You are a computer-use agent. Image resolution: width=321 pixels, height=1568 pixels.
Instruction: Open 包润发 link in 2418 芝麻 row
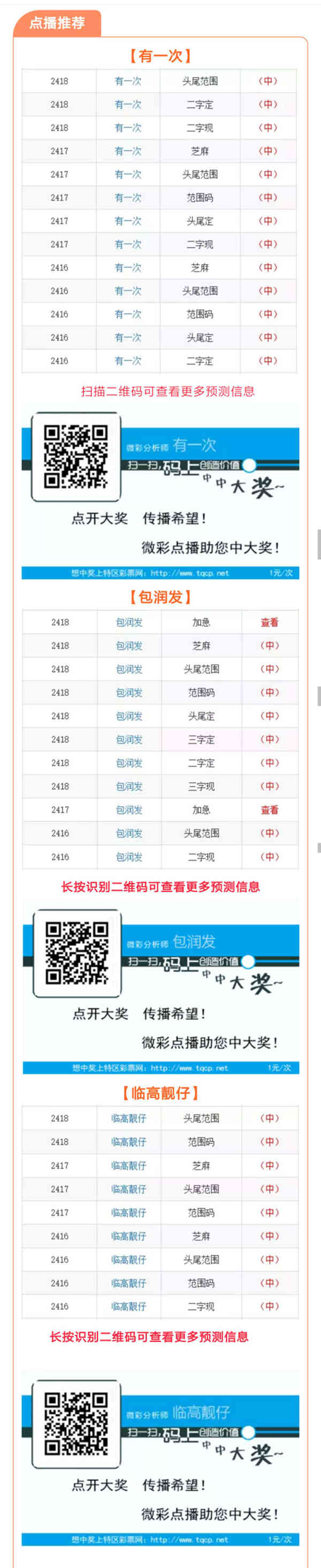pos(129,646)
